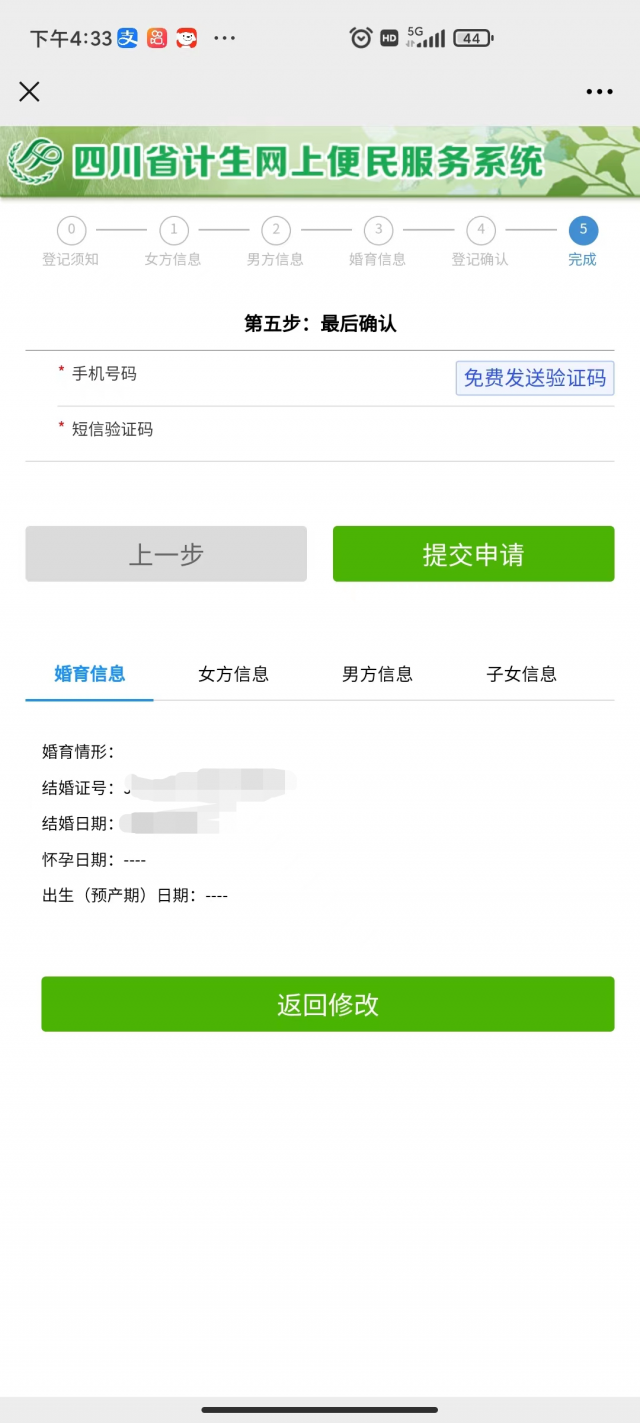Screen dimensions: 640x1423
Task: Tap the 返回修改 button
Action: point(328,1004)
